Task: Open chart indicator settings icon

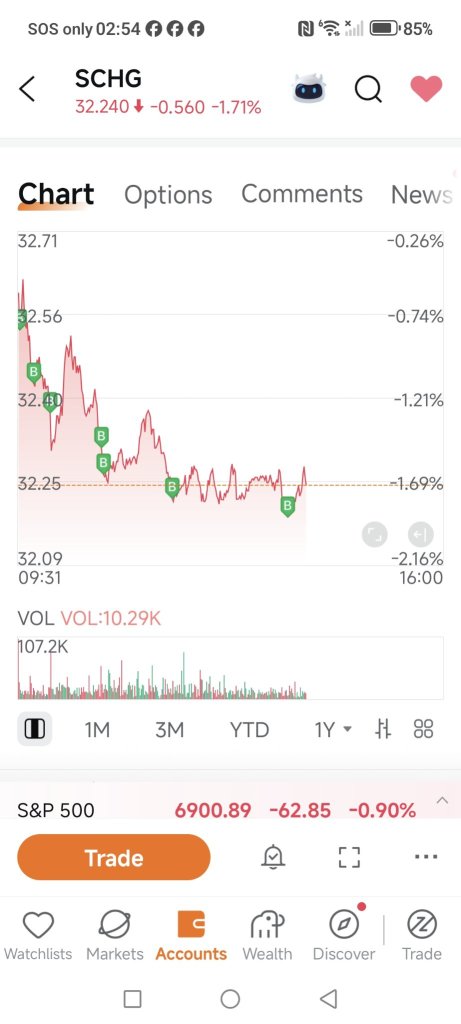Action: click(x=384, y=729)
